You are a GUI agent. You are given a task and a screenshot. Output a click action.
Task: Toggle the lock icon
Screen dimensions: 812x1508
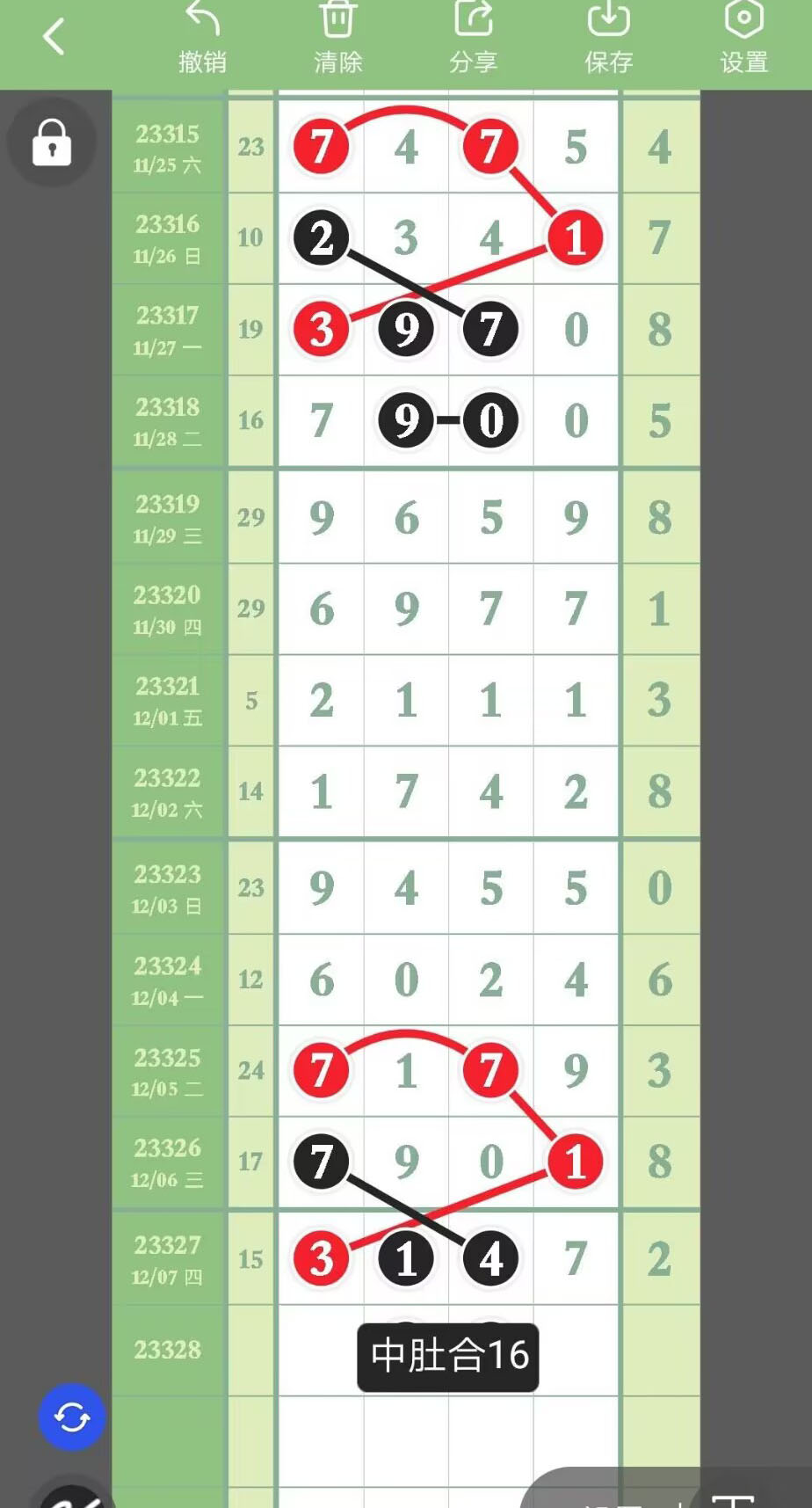52,142
